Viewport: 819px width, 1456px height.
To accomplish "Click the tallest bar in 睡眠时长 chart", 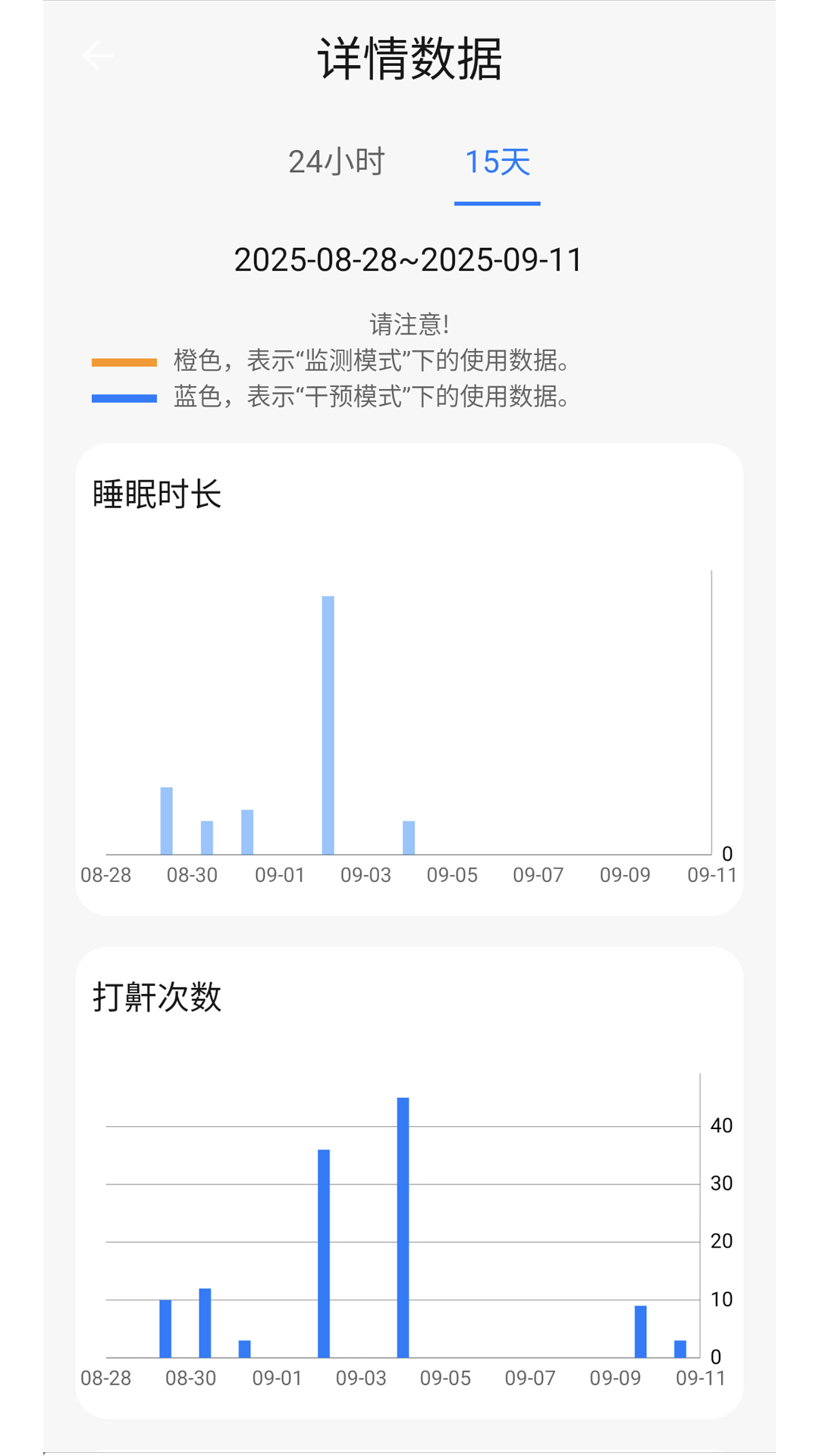I will click(328, 720).
